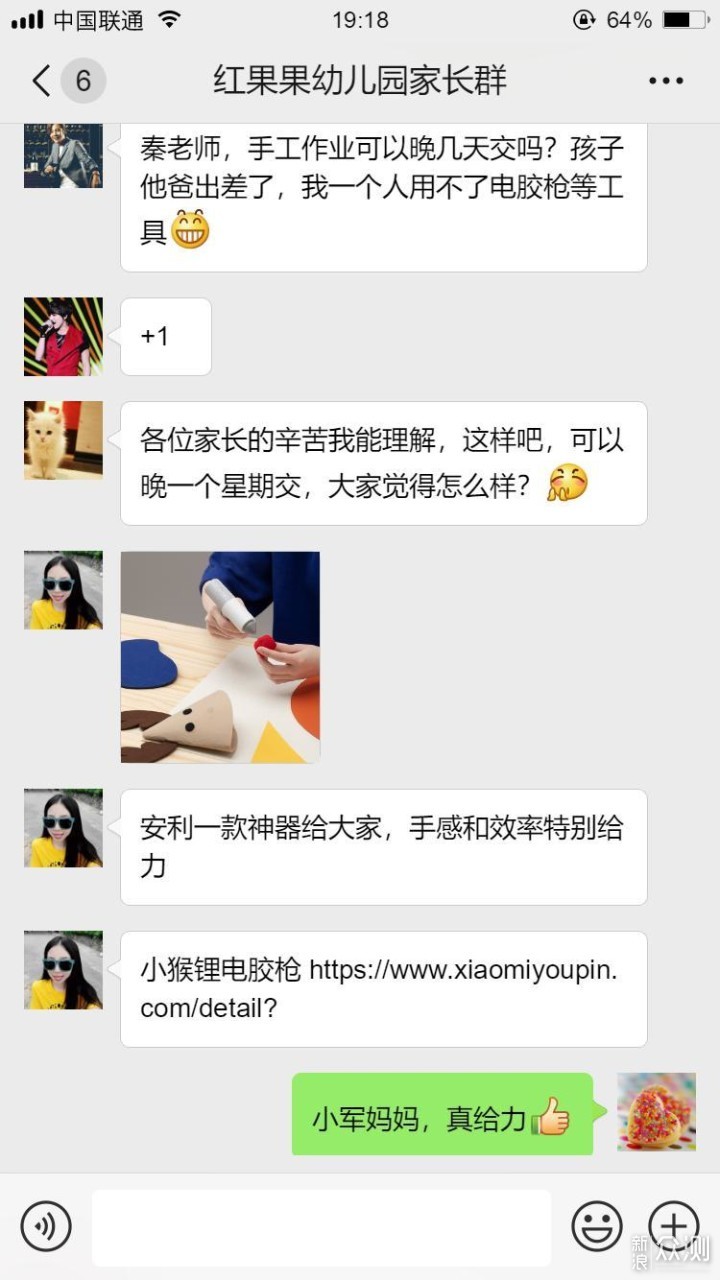View the kitten avatar teacher's profile
This screenshot has height=1280, width=720.
[x=63, y=440]
